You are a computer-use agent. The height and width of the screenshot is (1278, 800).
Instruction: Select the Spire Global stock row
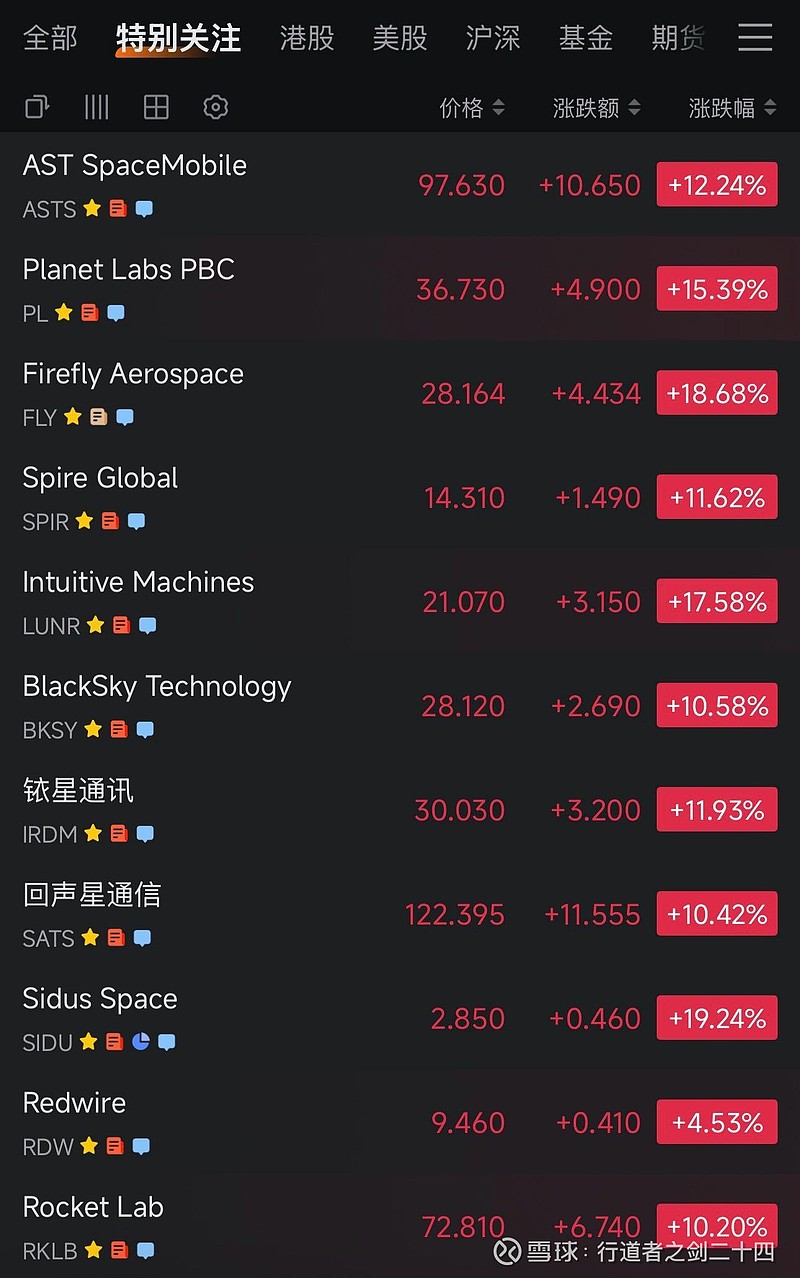pos(300,497)
